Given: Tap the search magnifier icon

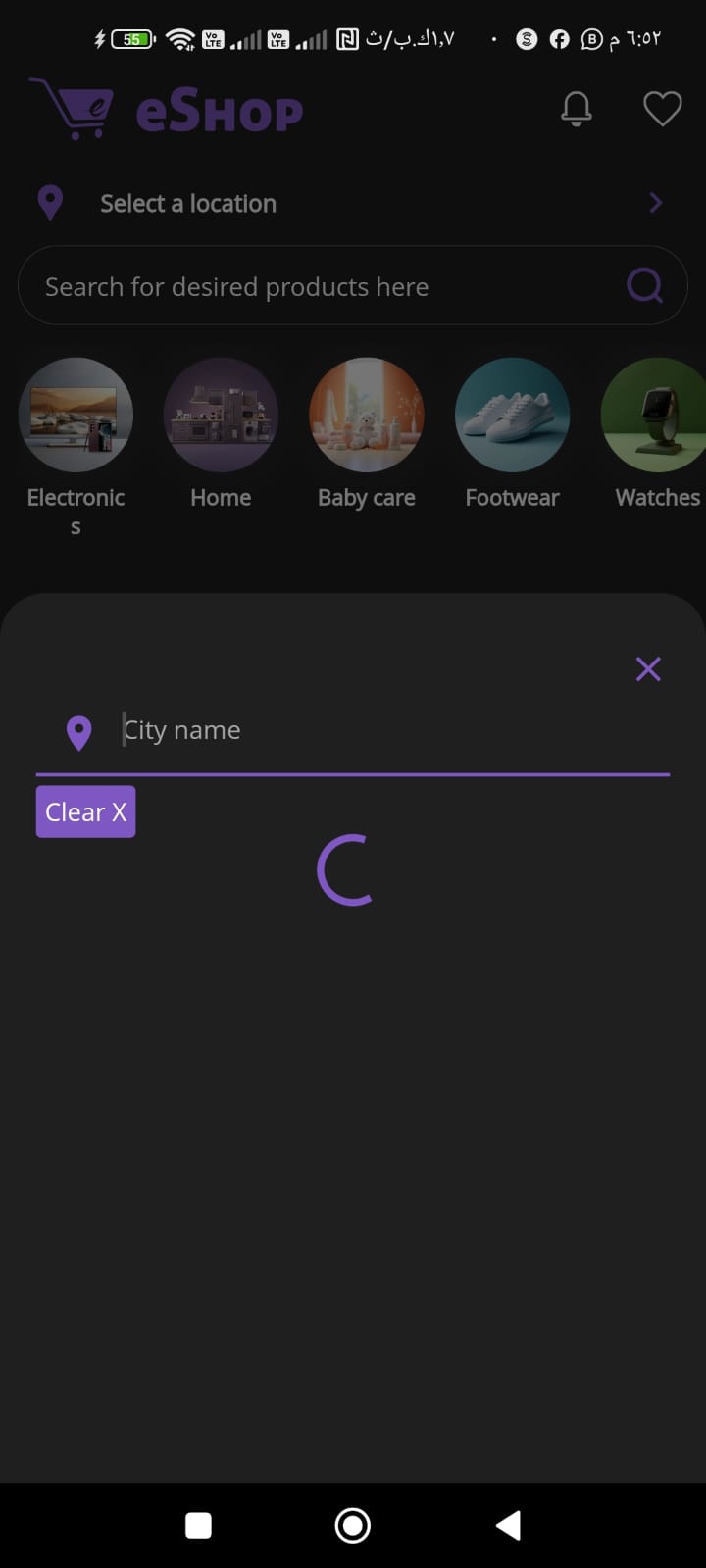Looking at the screenshot, I should (644, 286).
